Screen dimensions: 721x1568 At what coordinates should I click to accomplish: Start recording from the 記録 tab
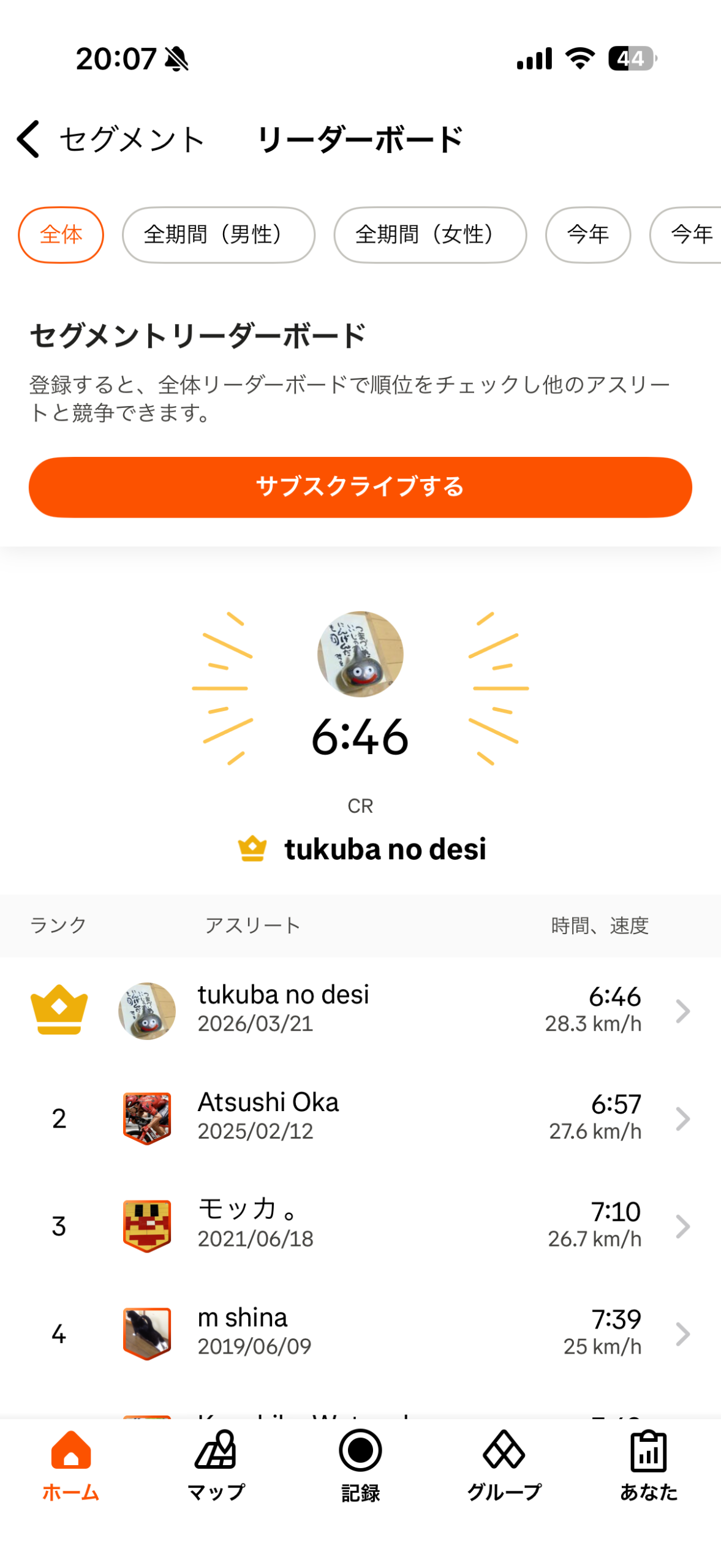click(x=360, y=1465)
